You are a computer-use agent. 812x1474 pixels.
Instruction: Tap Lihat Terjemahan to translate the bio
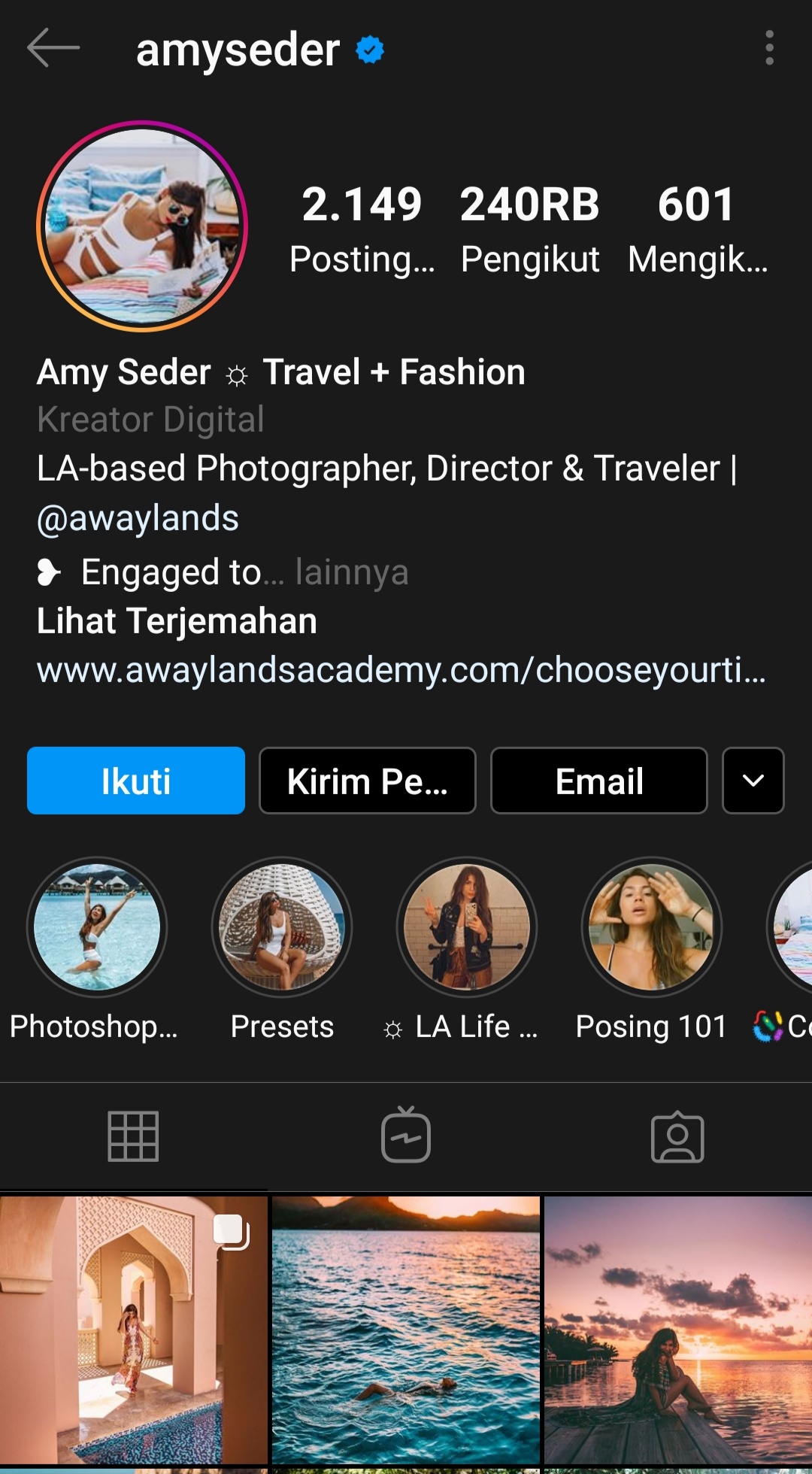point(177,621)
